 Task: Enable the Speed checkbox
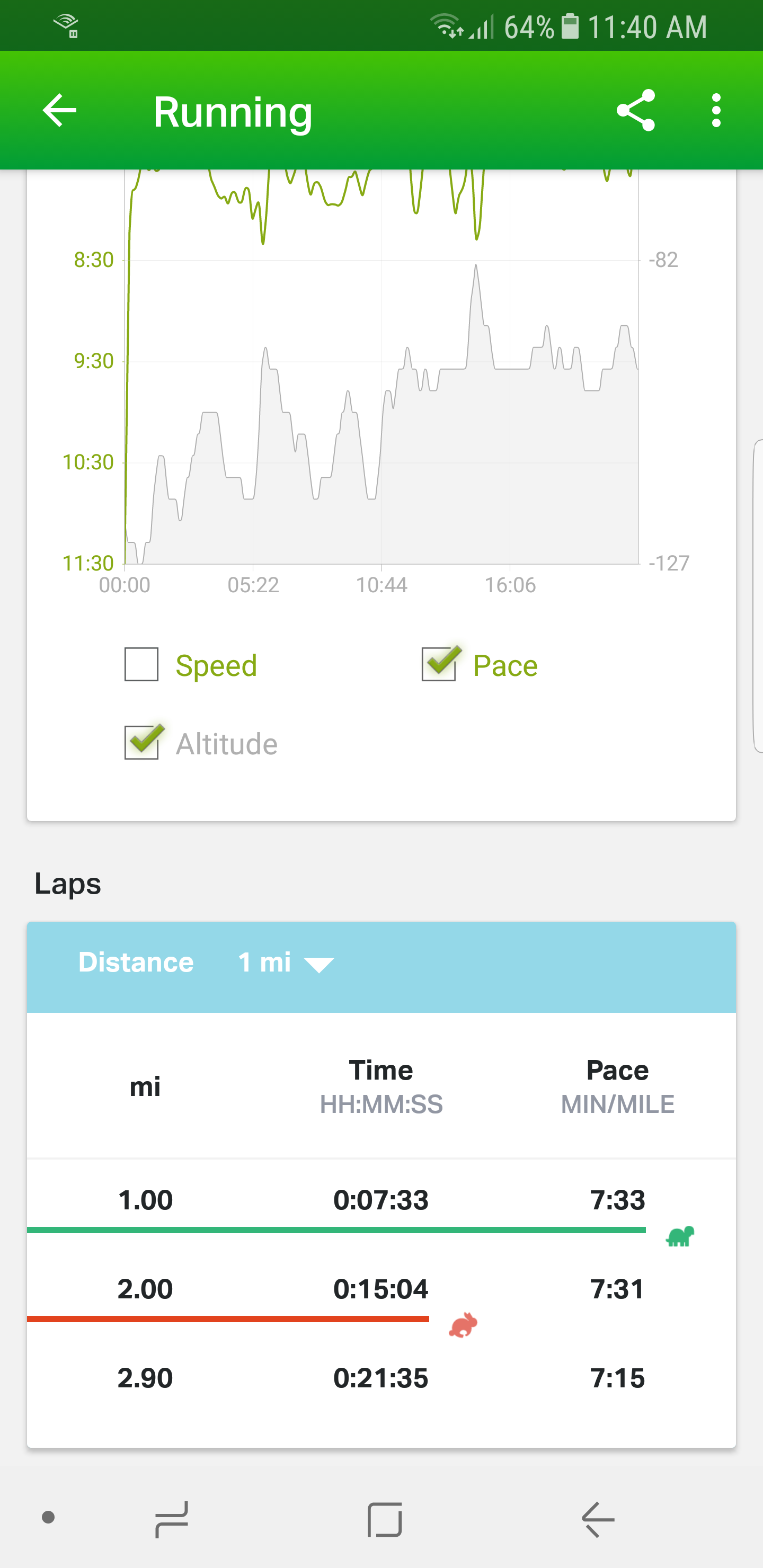(x=141, y=664)
